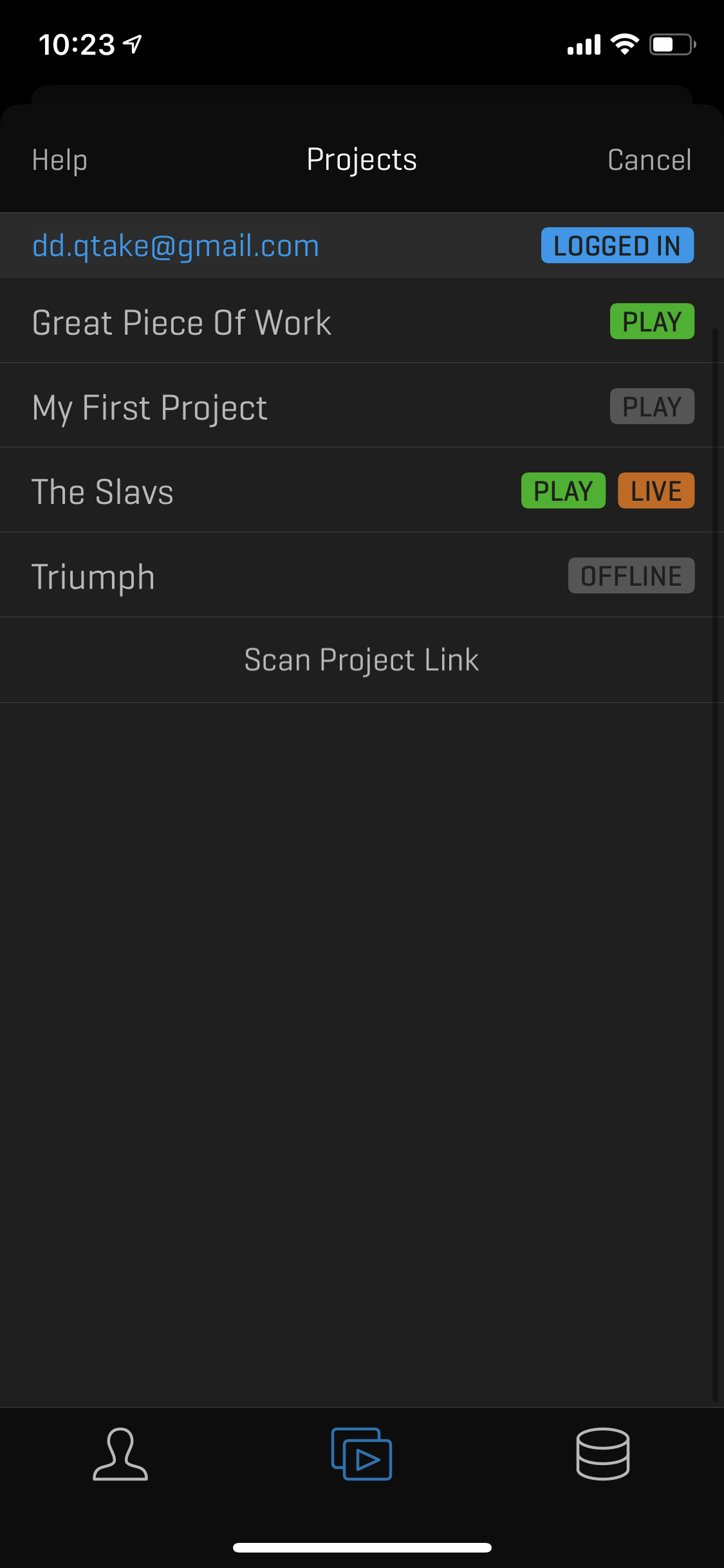This screenshot has height=1568, width=724.
Task: Select the My First Project row
Action: pyautogui.click(x=149, y=407)
